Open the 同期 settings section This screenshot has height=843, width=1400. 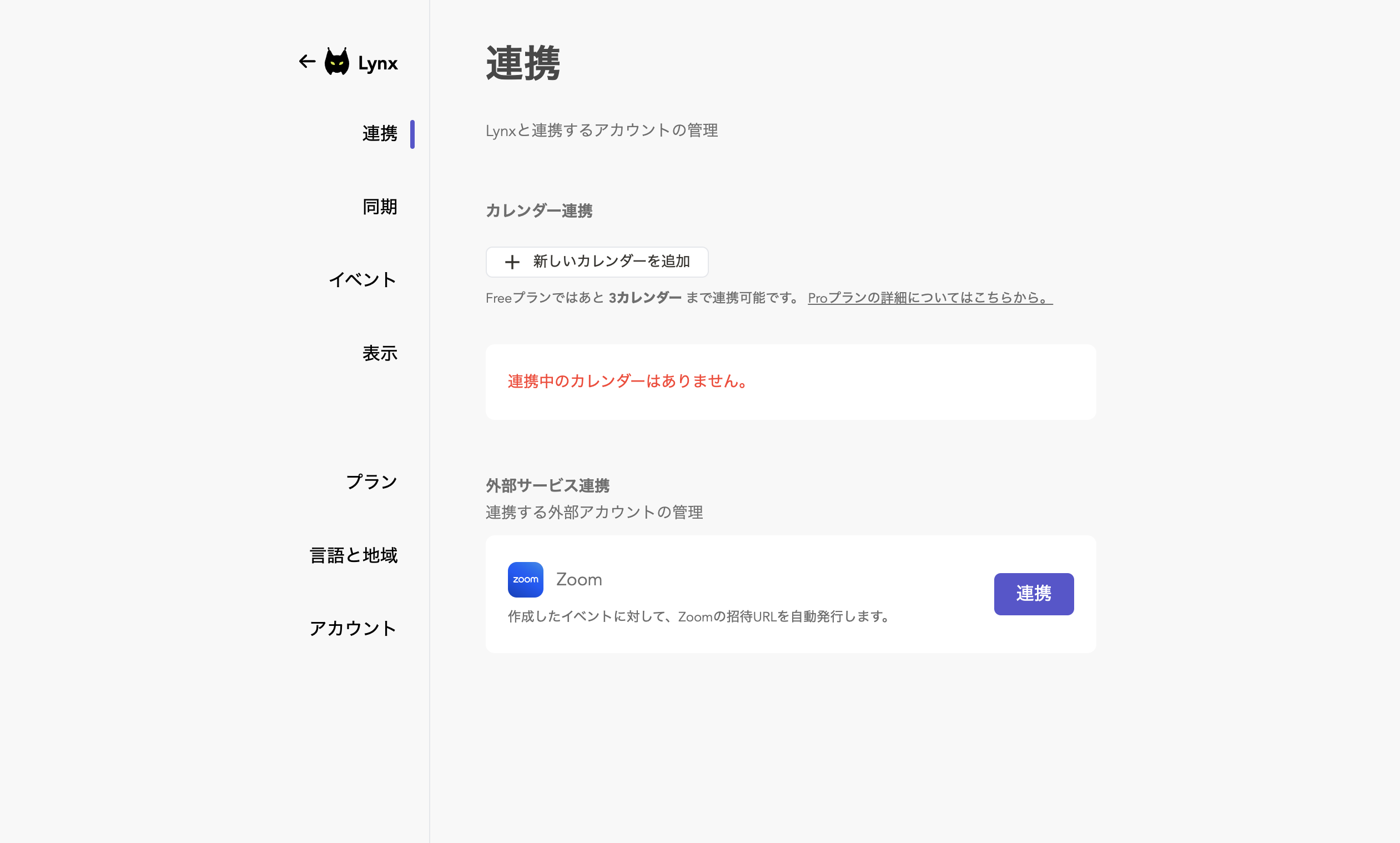[x=380, y=207]
